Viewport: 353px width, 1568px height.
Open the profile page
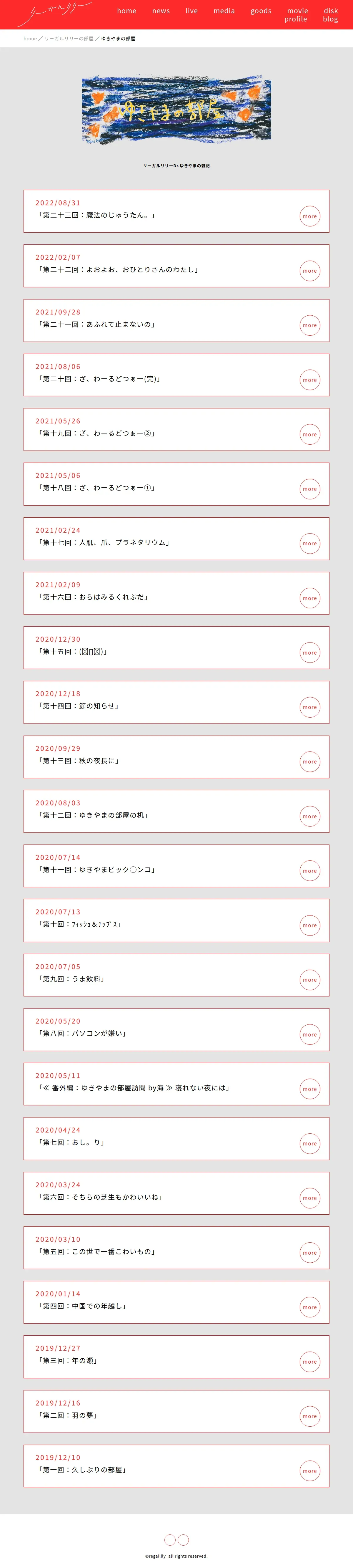coord(295,19)
